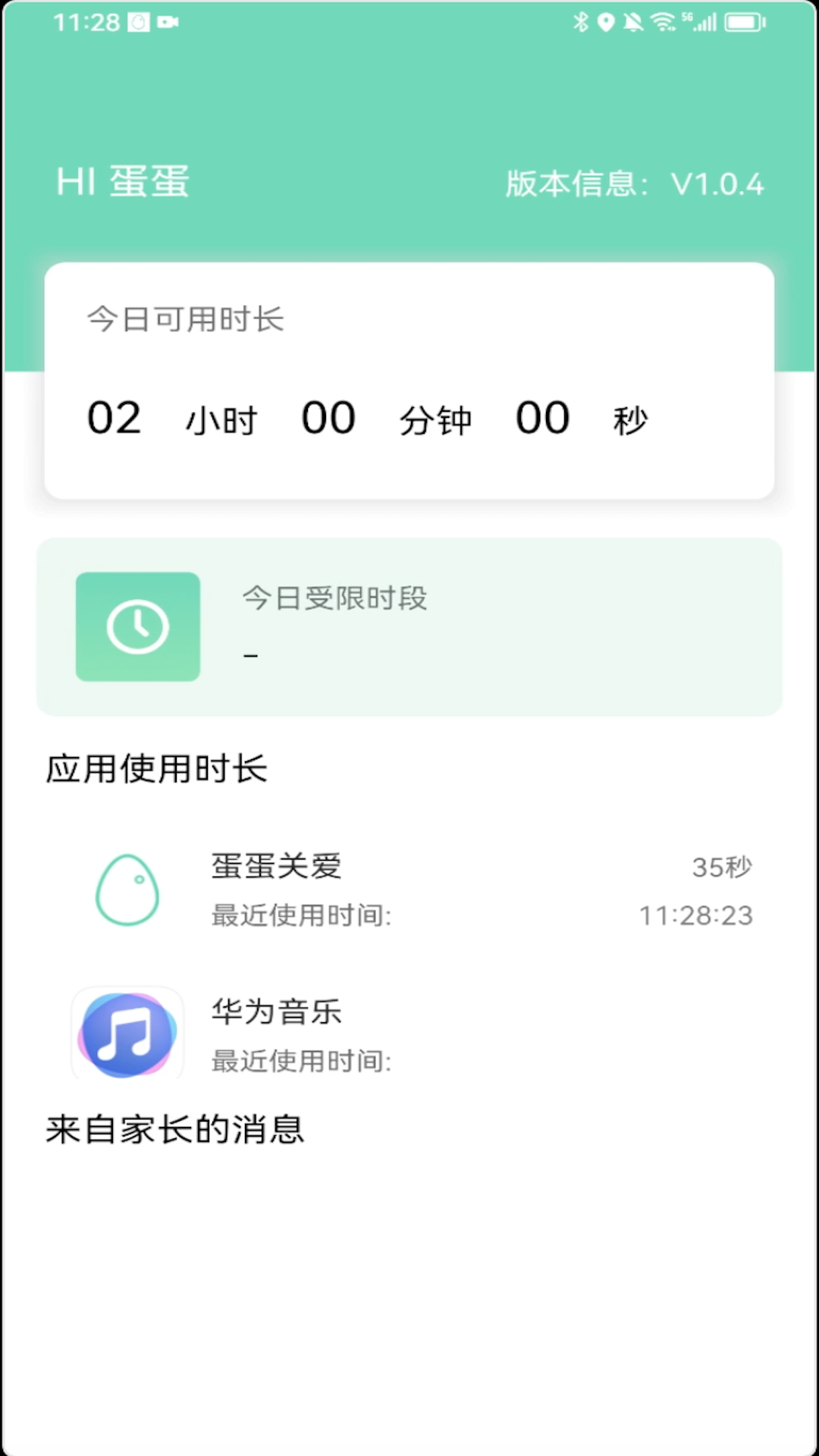
Task: Tap the muted notification bell icon
Action: 632,22
